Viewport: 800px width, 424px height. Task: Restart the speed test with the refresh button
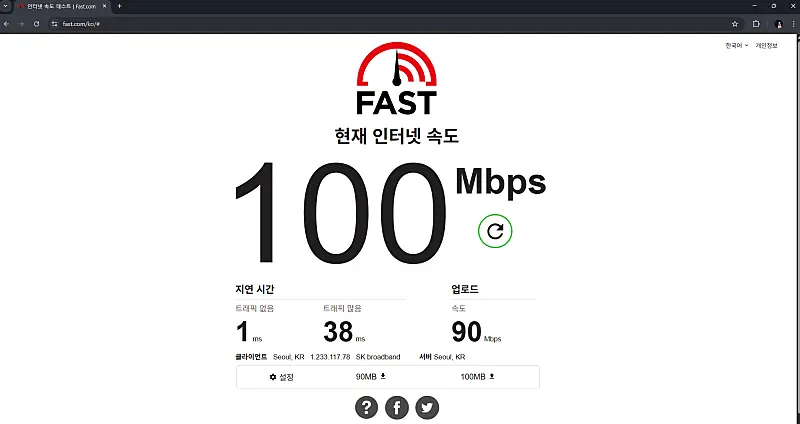[494, 231]
